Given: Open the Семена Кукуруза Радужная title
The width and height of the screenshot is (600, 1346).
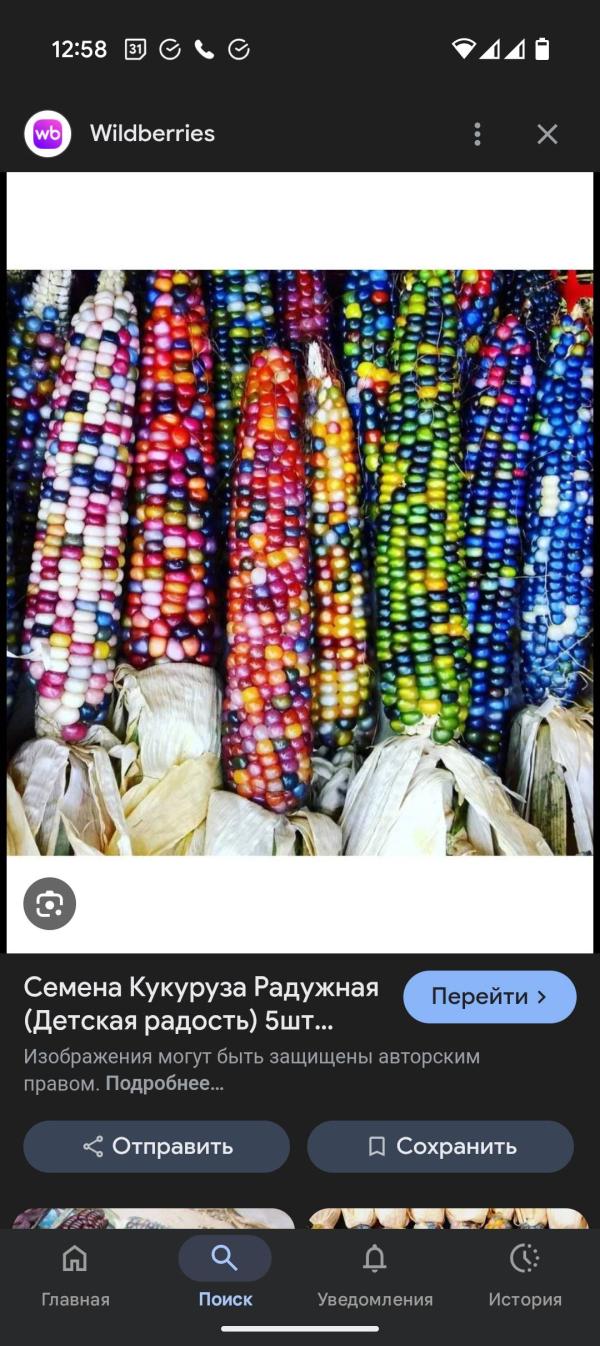Looking at the screenshot, I should [201, 1004].
